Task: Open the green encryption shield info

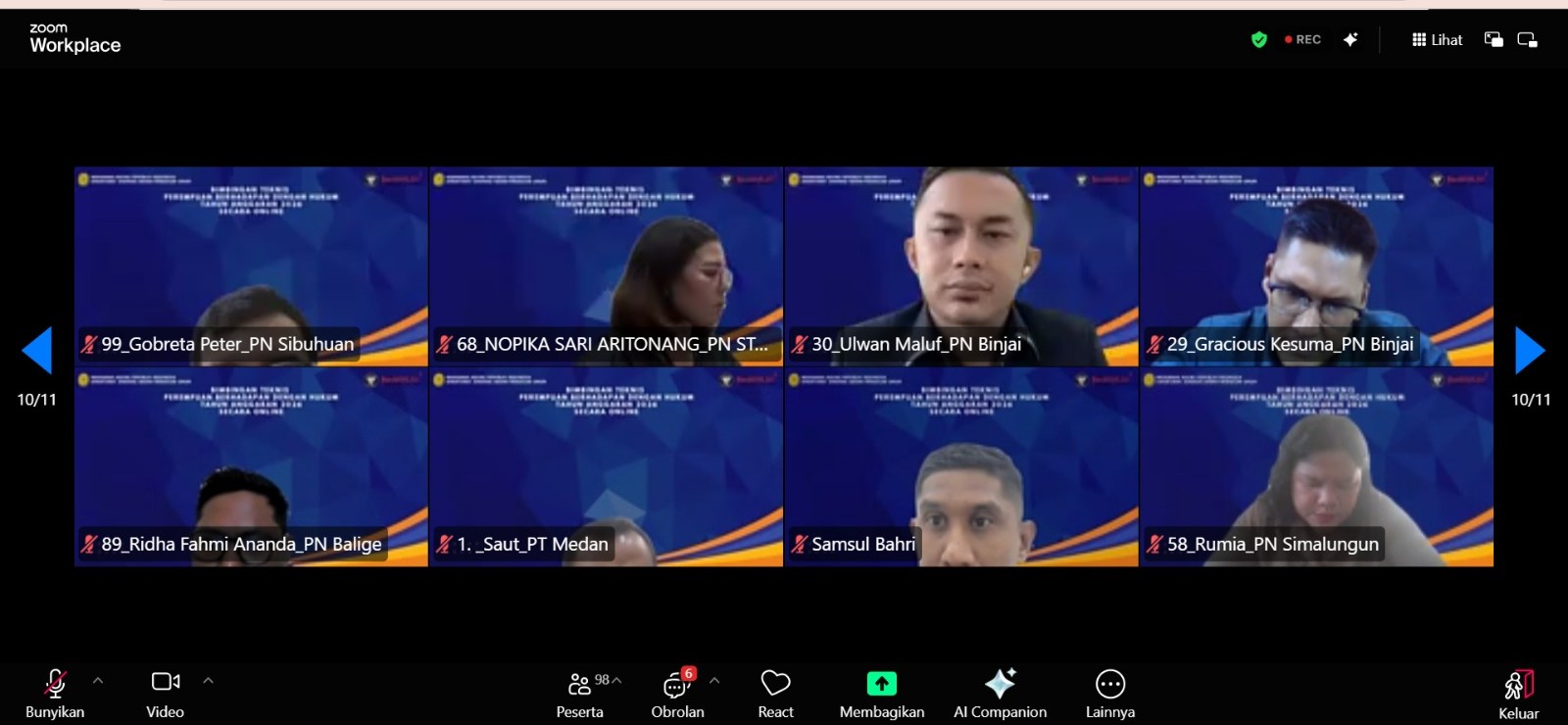Action: click(1259, 40)
